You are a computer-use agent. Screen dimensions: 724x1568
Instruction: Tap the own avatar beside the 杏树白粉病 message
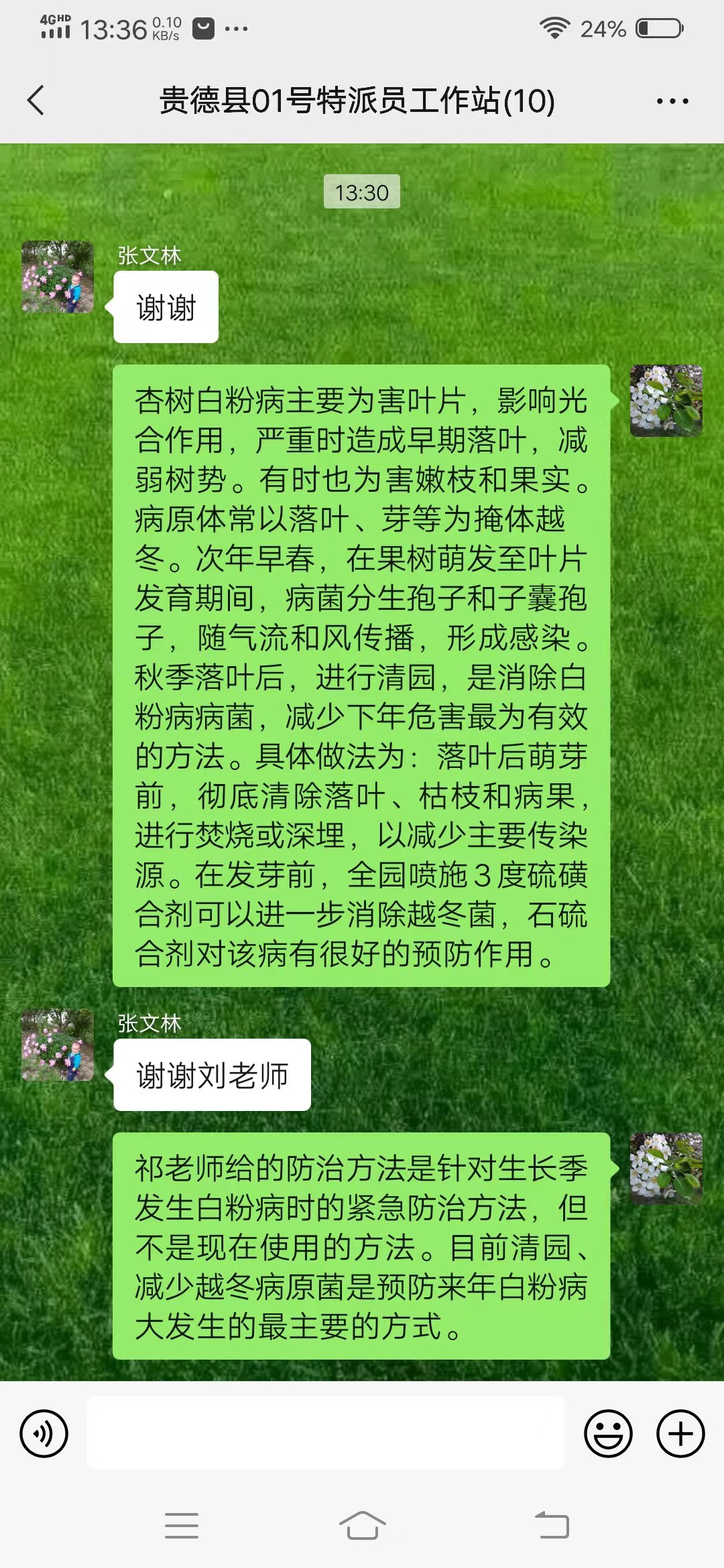(x=666, y=401)
